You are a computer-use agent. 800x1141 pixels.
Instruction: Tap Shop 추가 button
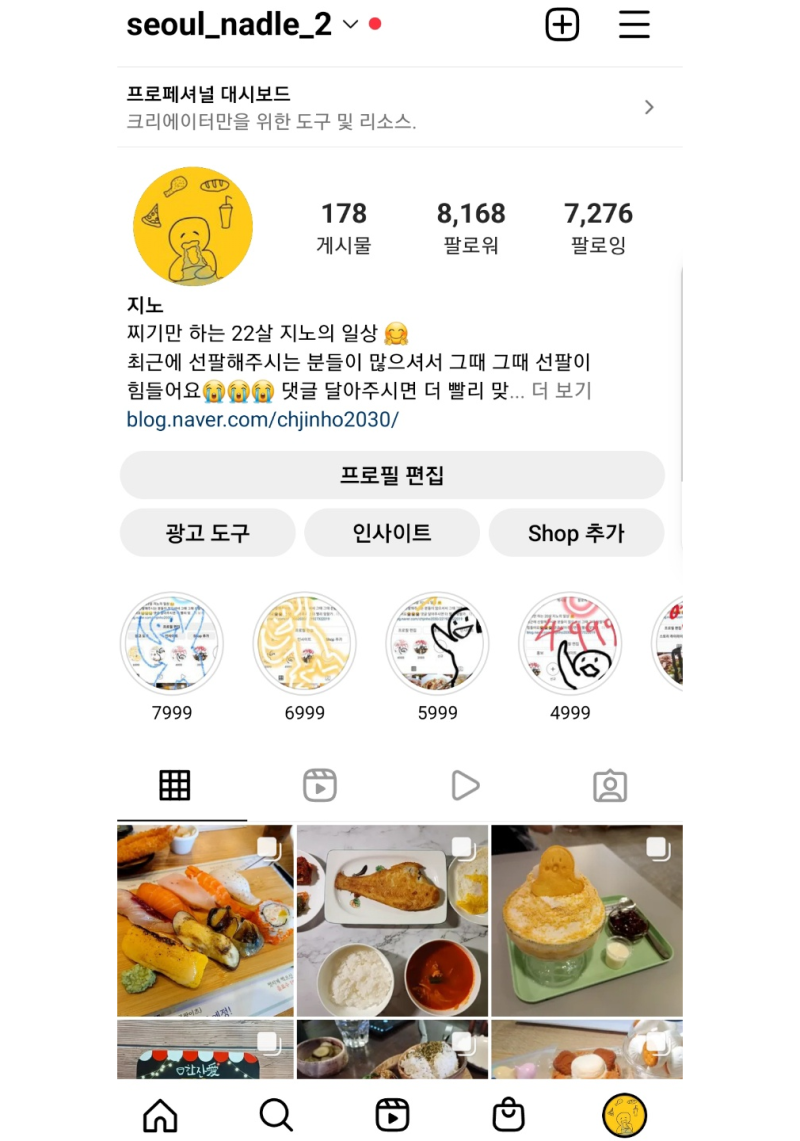(x=576, y=533)
